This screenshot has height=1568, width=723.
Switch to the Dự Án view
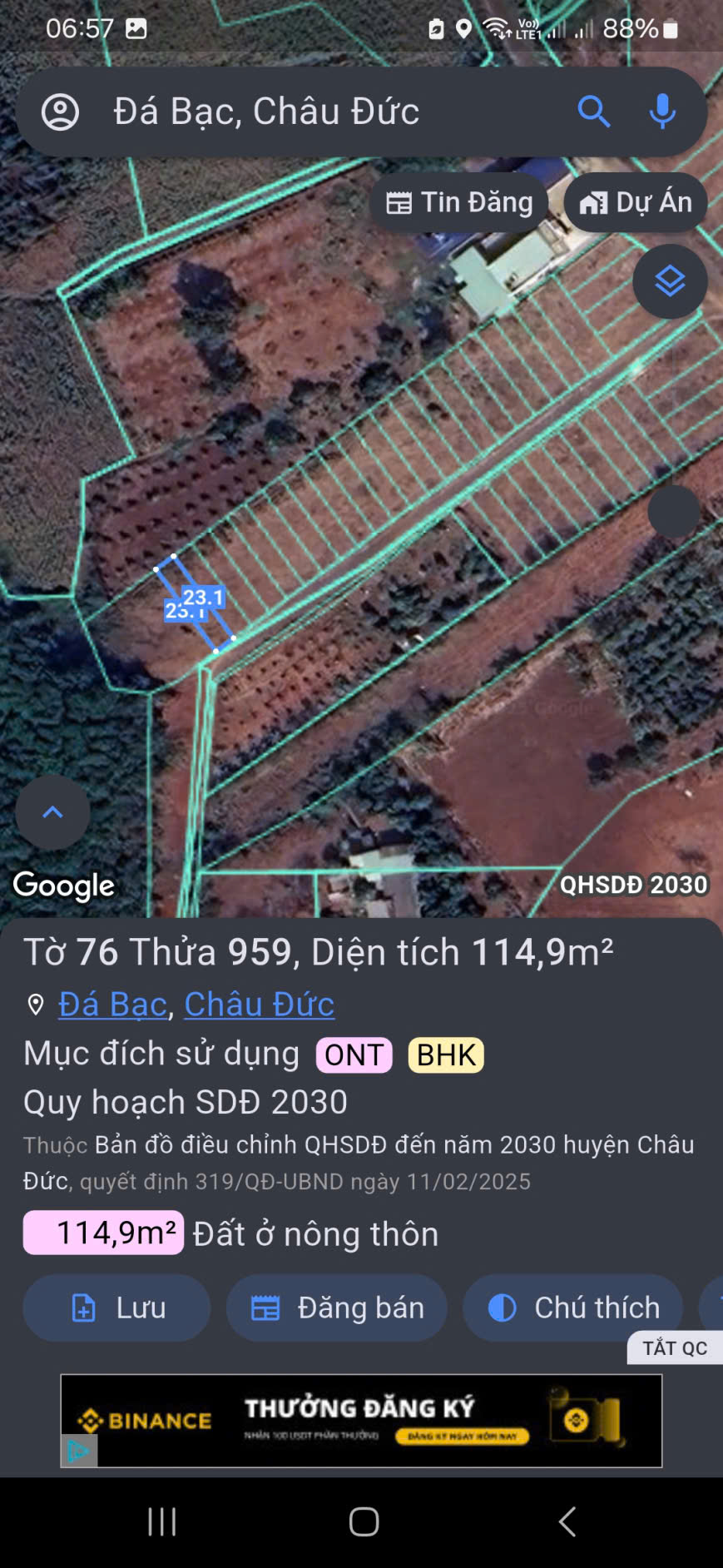pyautogui.click(x=635, y=201)
